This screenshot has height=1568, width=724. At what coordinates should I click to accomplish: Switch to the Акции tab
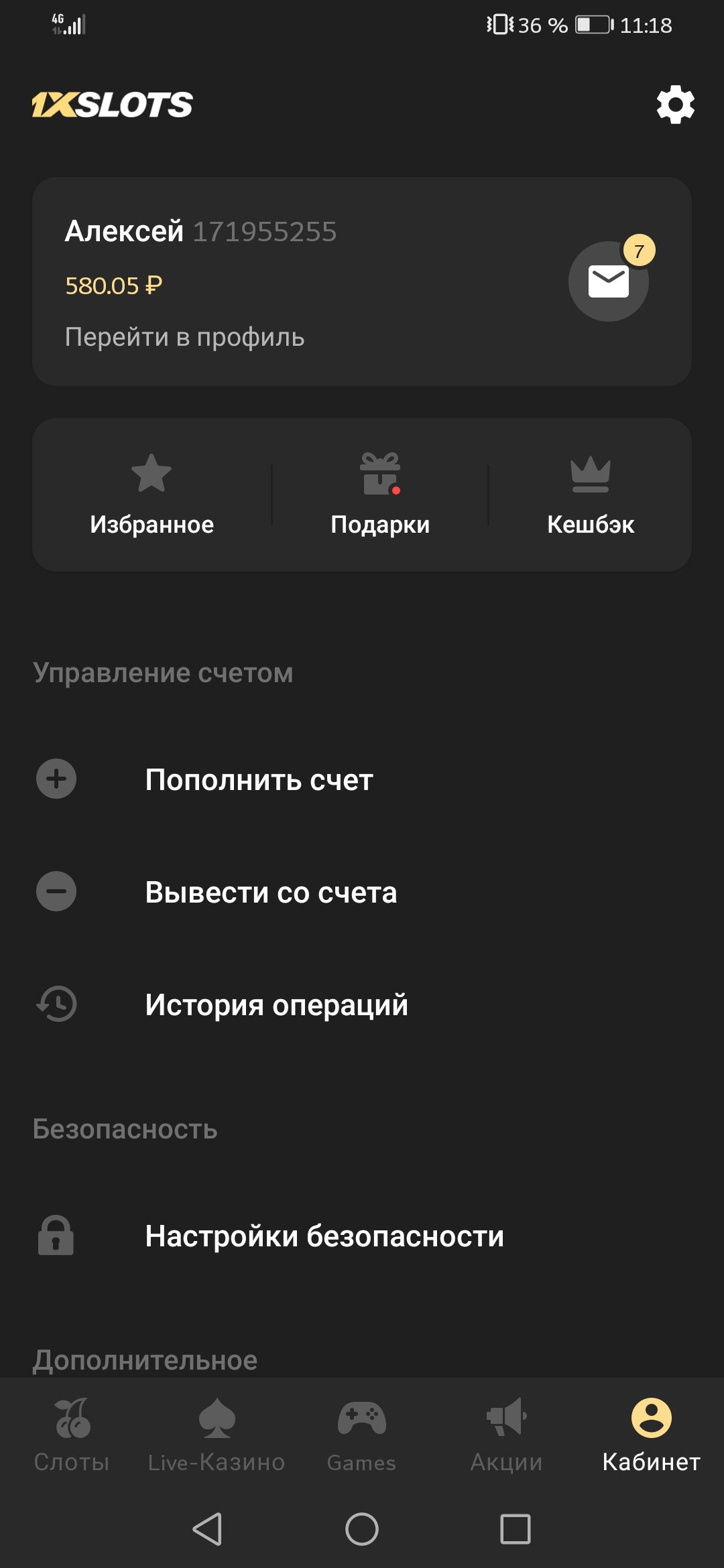coord(506,1434)
